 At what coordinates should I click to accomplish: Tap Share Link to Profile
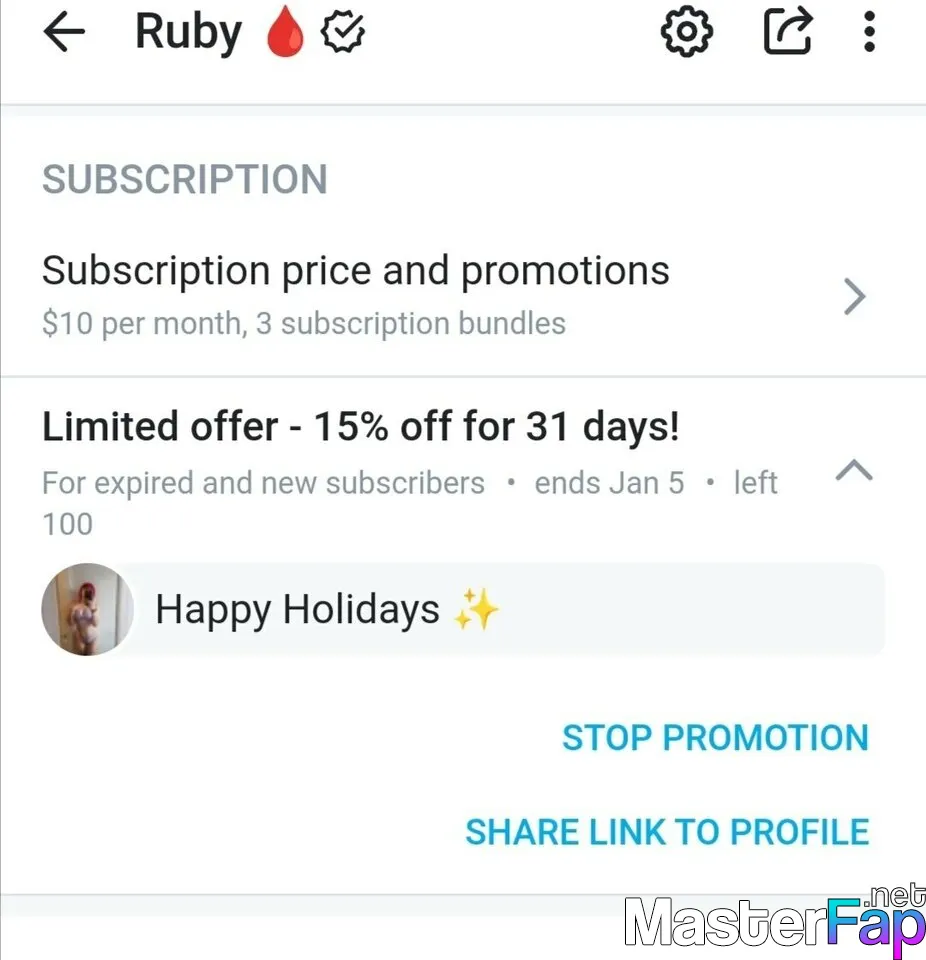click(667, 832)
